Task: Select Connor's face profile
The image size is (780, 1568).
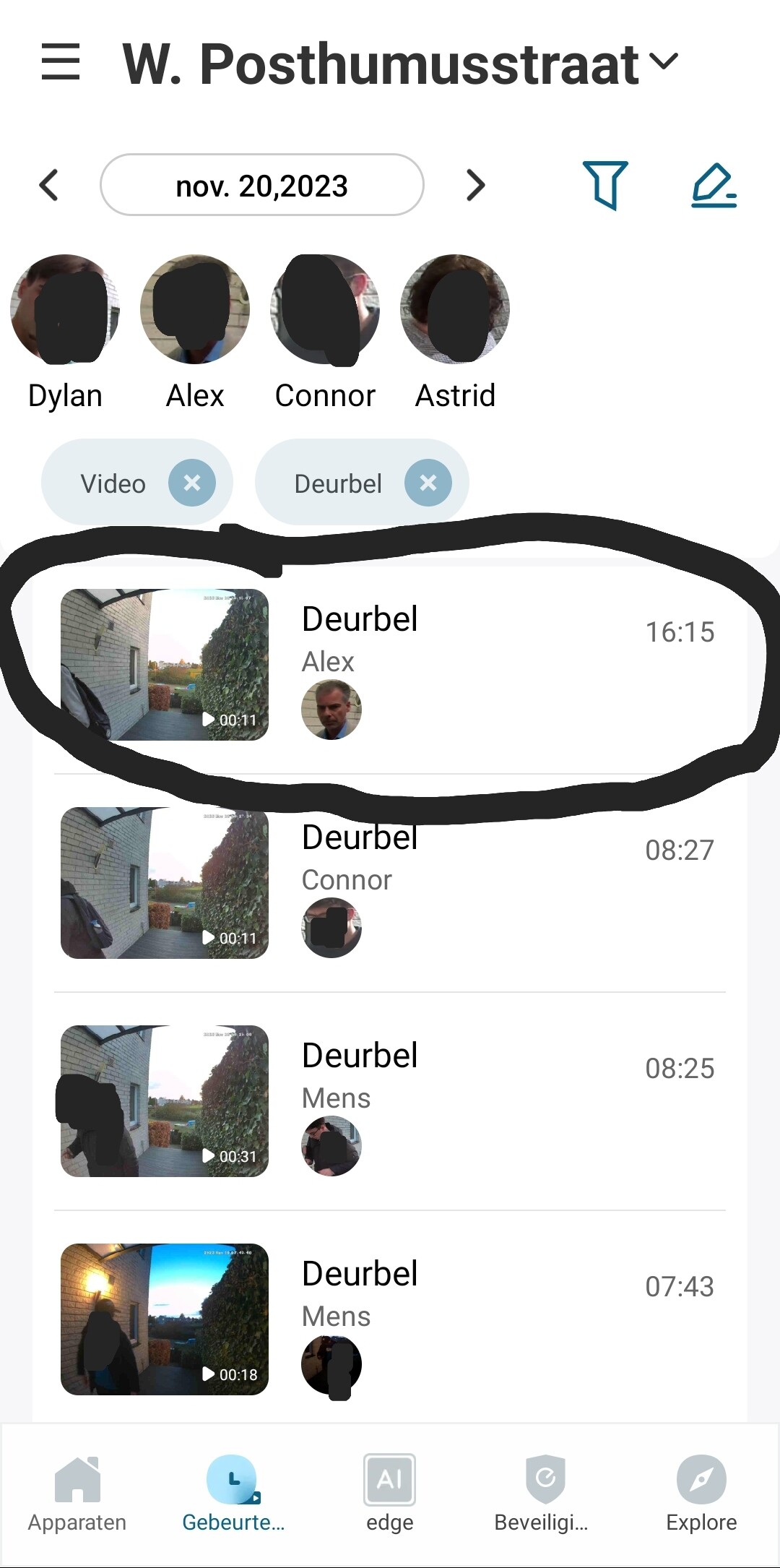Action: coord(325,309)
